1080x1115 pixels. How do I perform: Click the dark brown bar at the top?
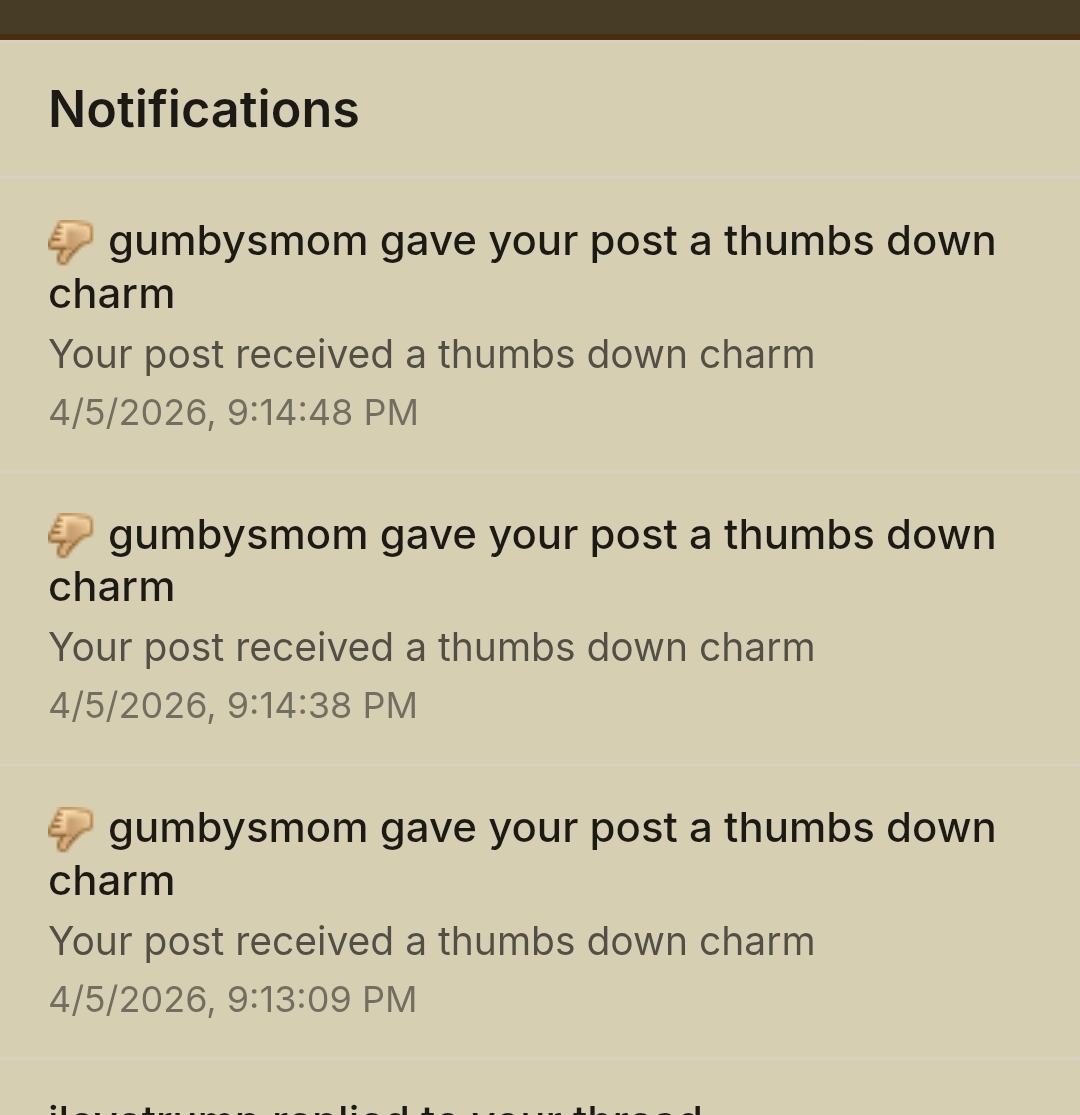pos(540,14)
